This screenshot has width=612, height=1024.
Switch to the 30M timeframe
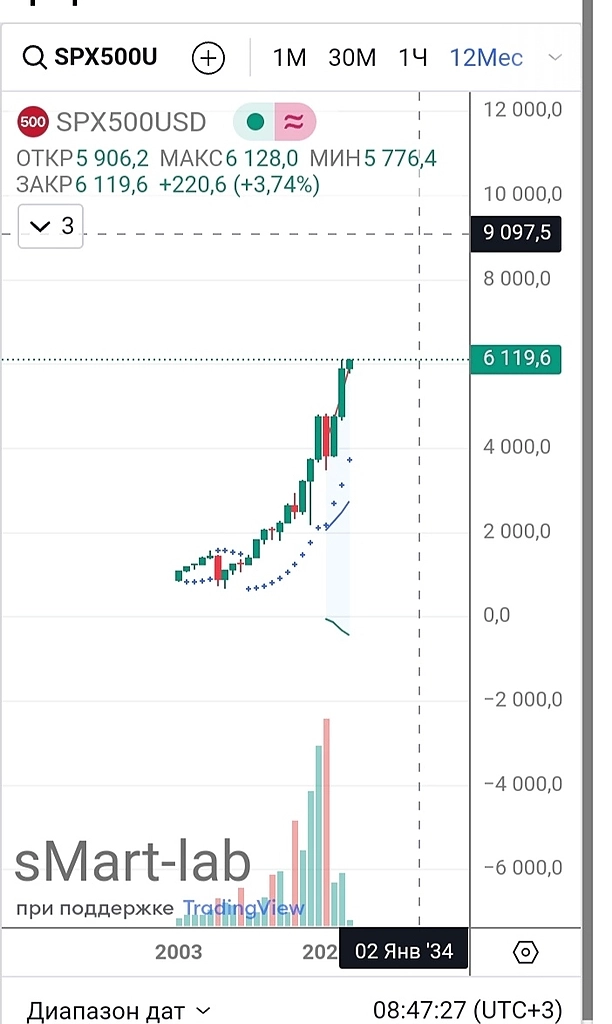click(352, 58)
